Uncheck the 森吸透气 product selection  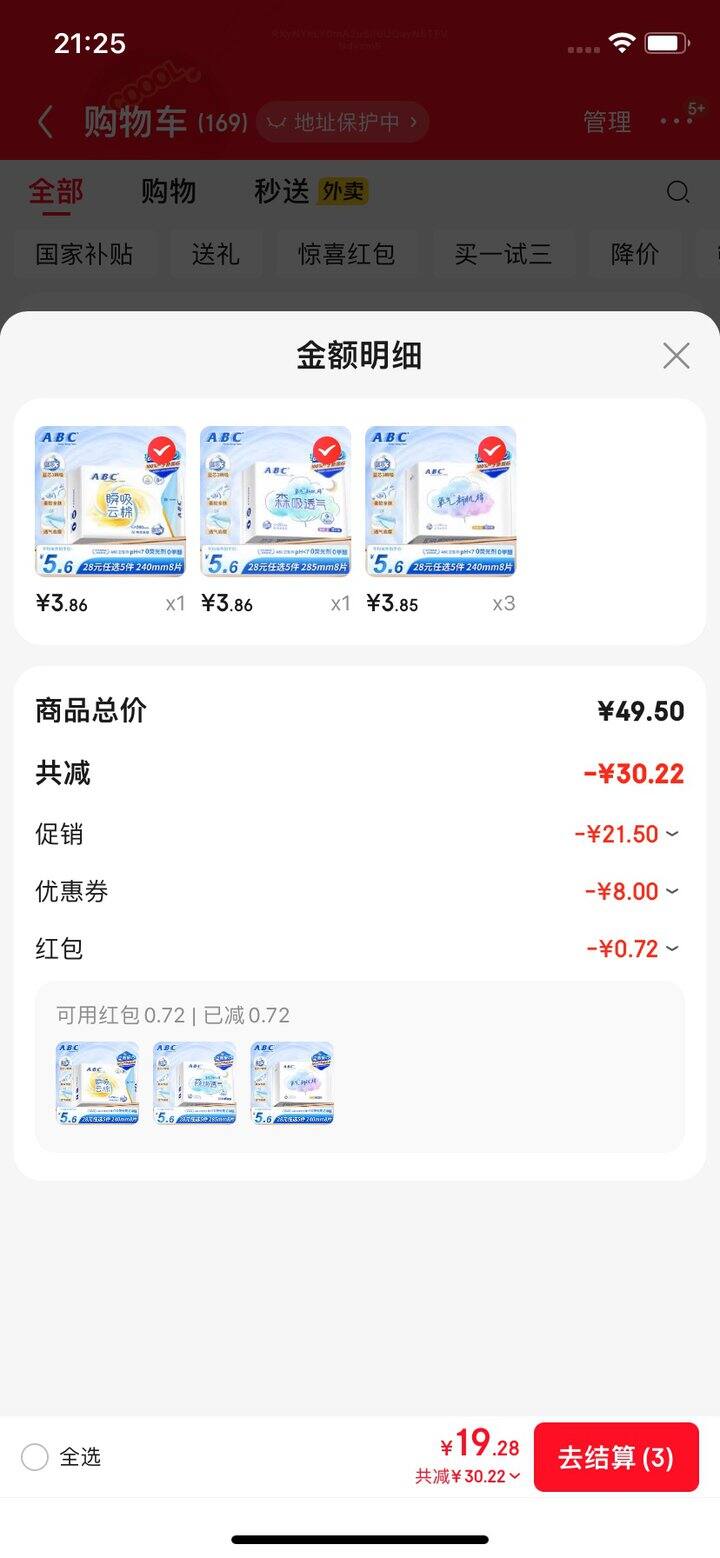(x=327, y=450)
